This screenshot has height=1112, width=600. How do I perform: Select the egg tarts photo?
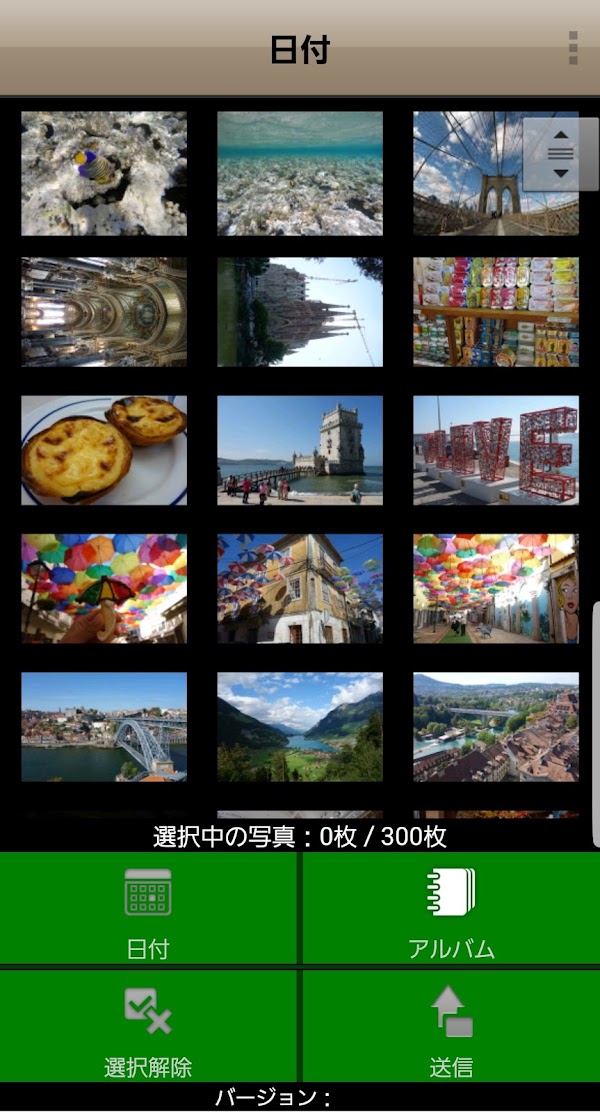104,450
